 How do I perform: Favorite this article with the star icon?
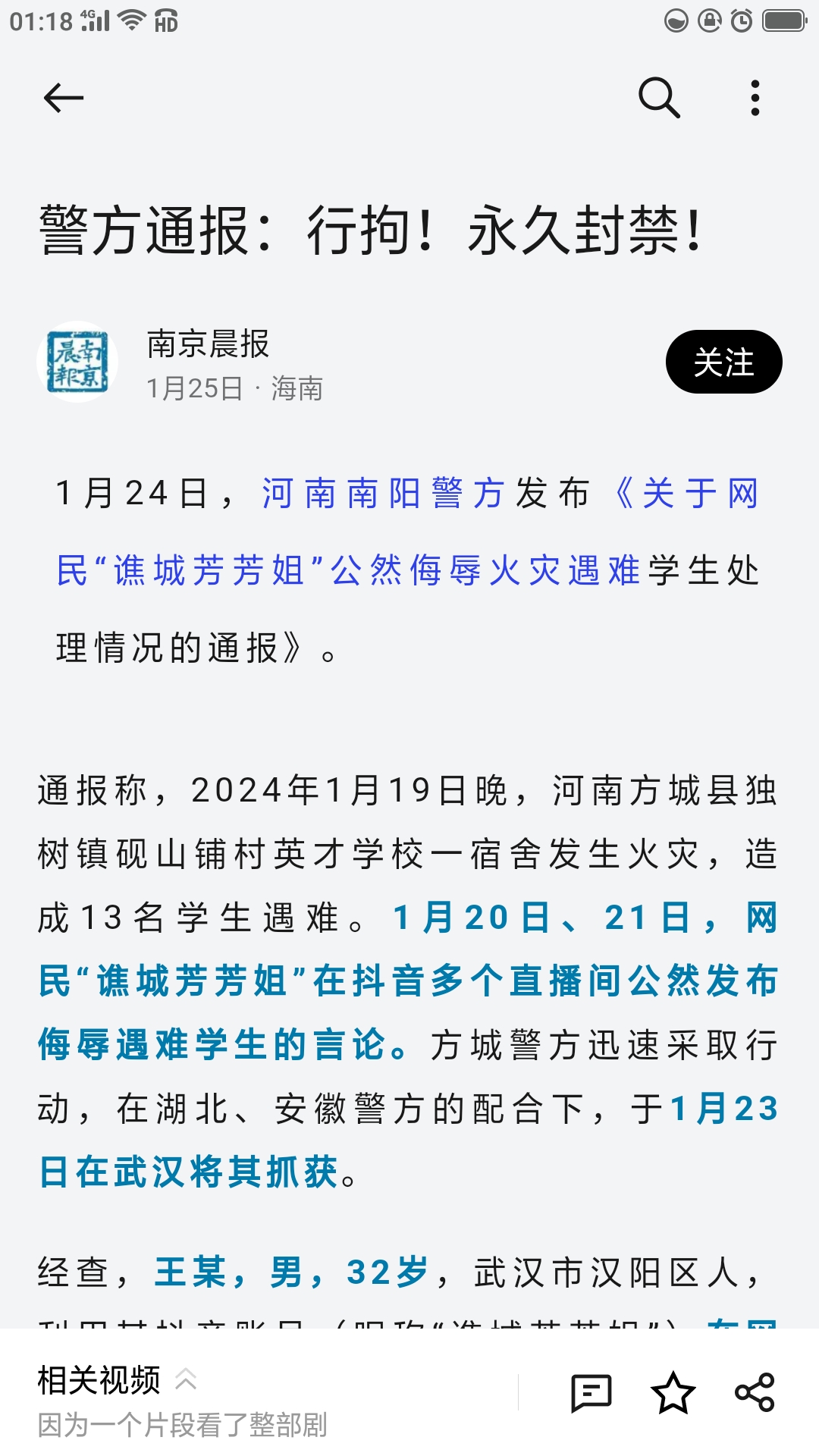(x=673, y=1393)
